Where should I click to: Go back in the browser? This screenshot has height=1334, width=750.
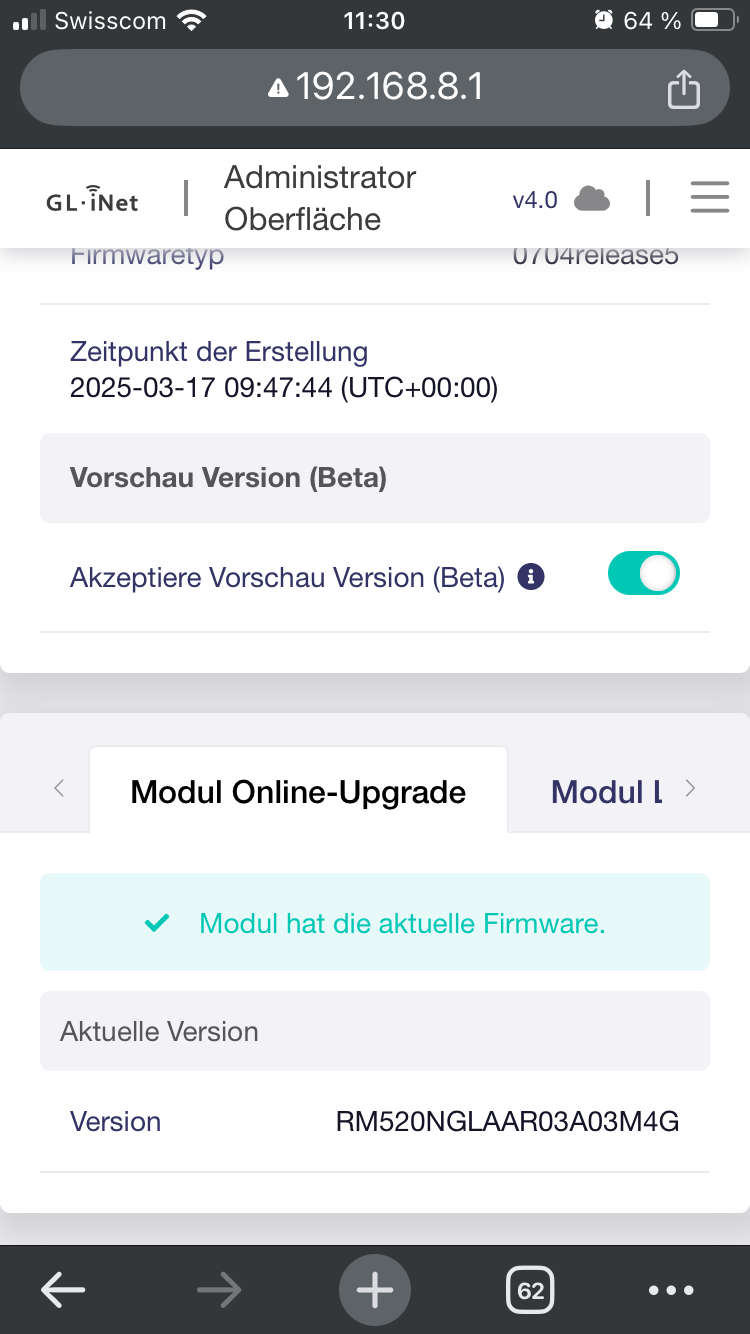(63, 1290)
